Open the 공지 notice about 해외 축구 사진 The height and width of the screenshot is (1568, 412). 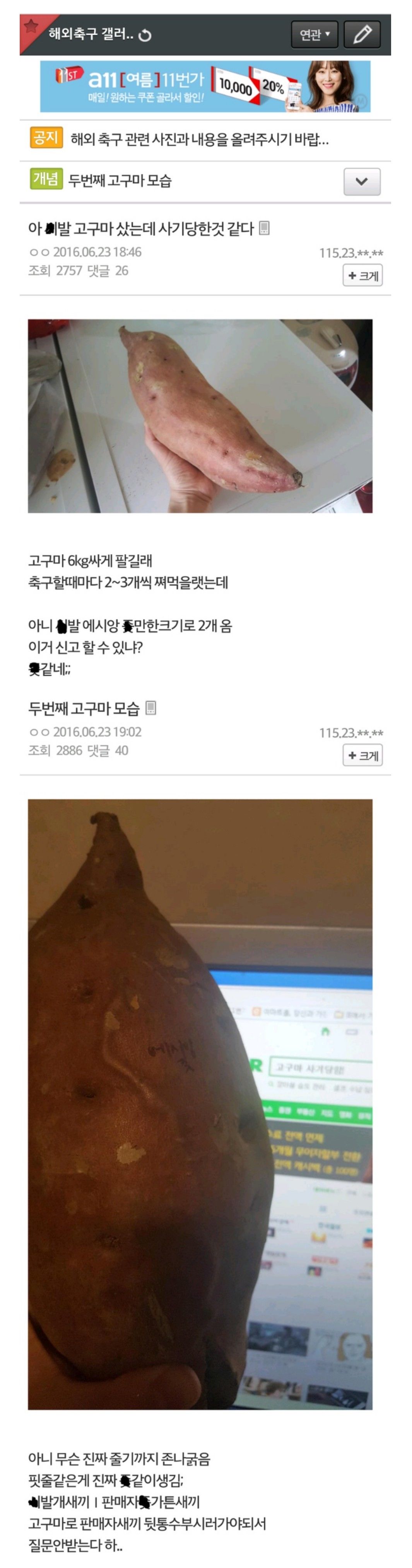(x=199, y=140)
